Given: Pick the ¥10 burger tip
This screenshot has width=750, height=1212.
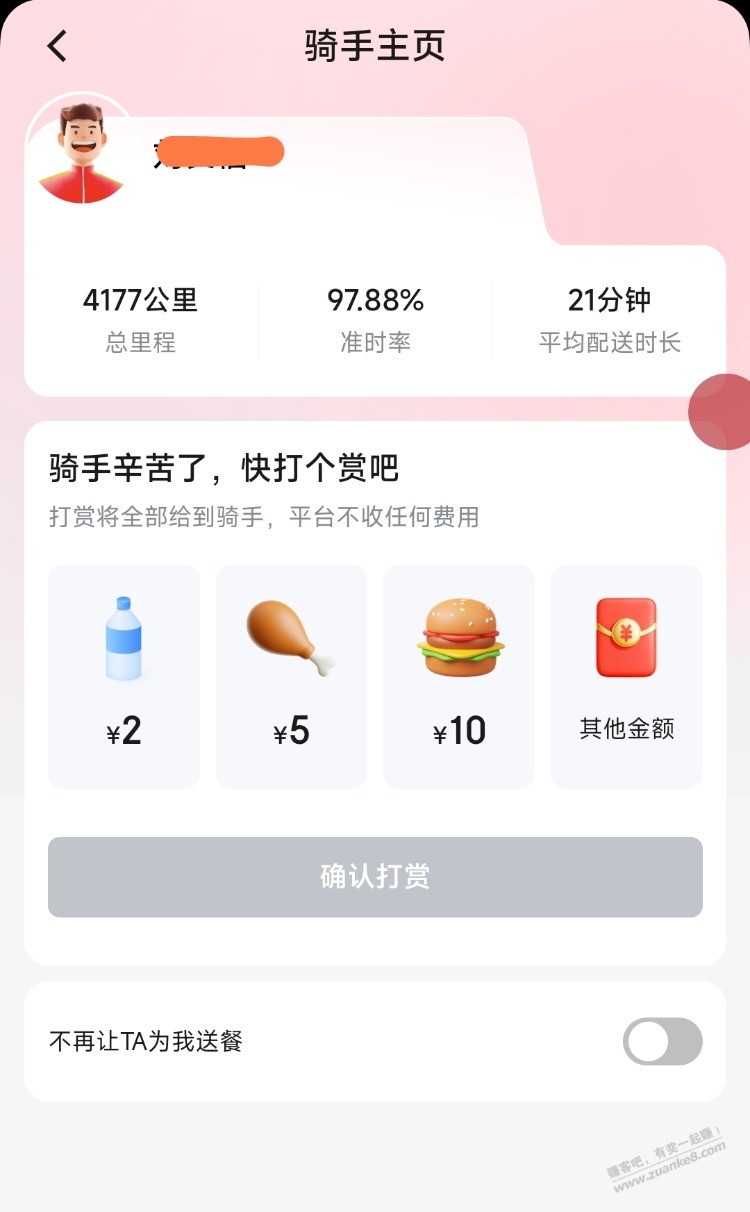Looking at the screenshot, I should click(x=459, y=676).
